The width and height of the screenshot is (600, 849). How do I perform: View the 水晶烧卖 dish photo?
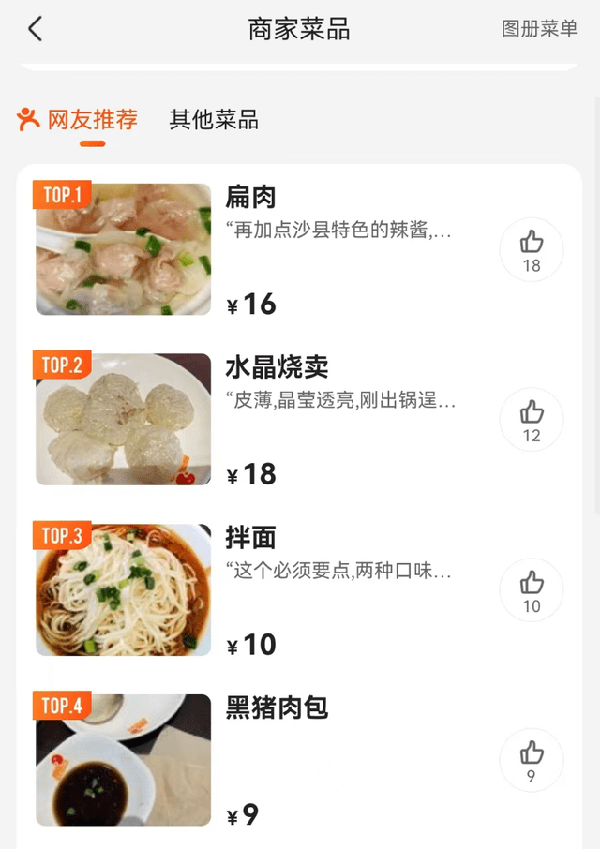tap(124, 419)
